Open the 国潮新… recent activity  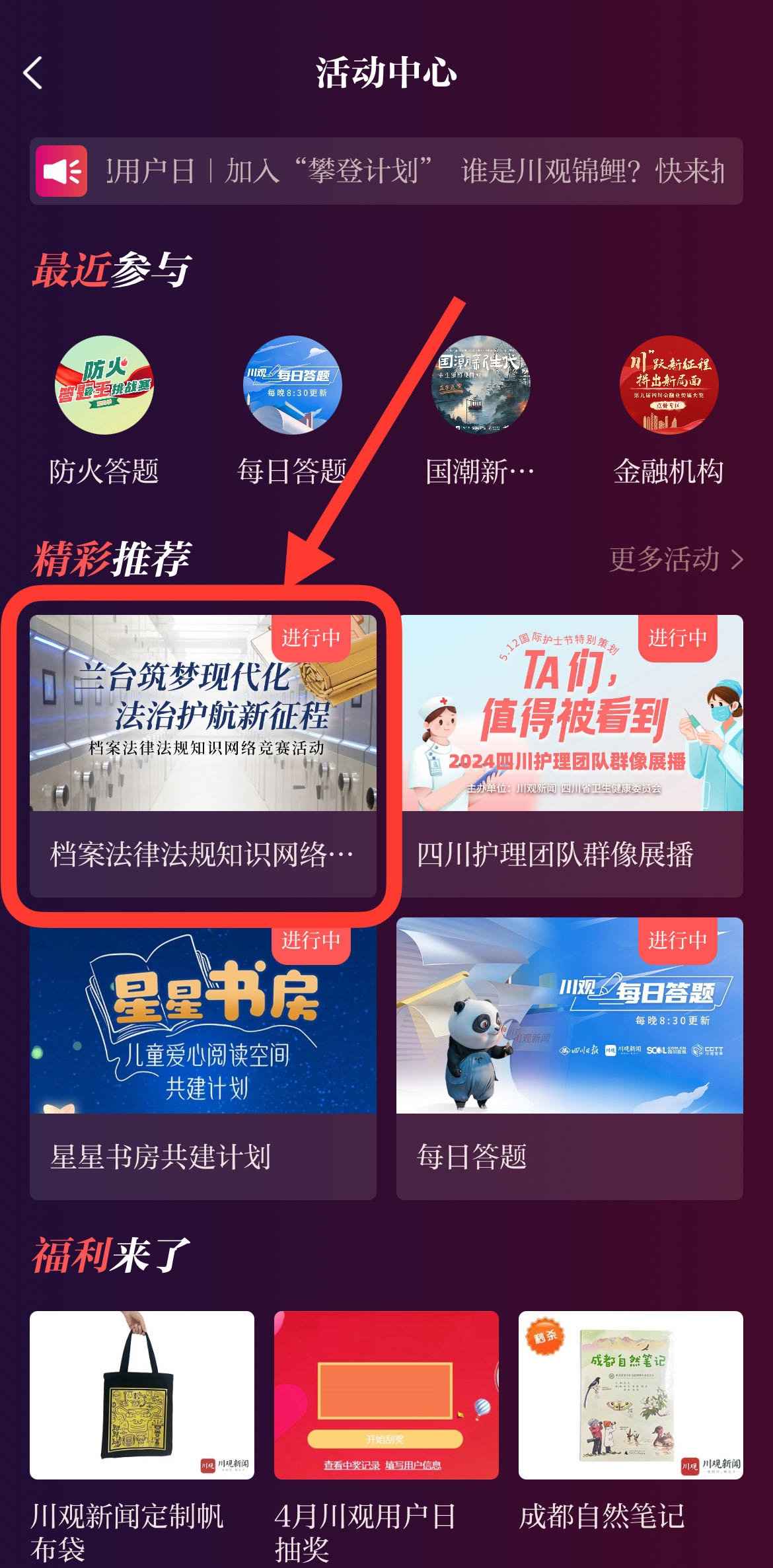(480, 386)
